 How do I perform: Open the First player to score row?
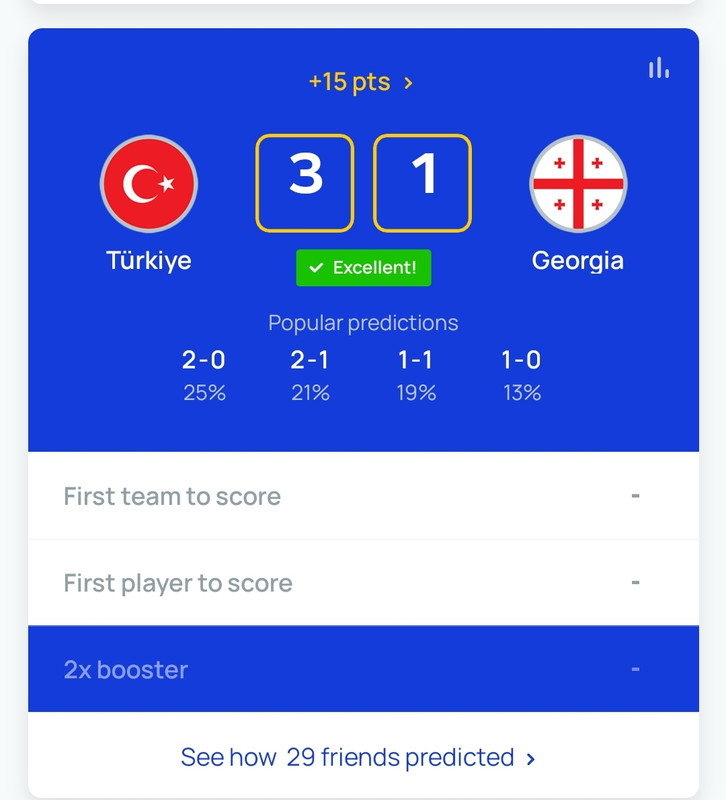pos(362,583)
